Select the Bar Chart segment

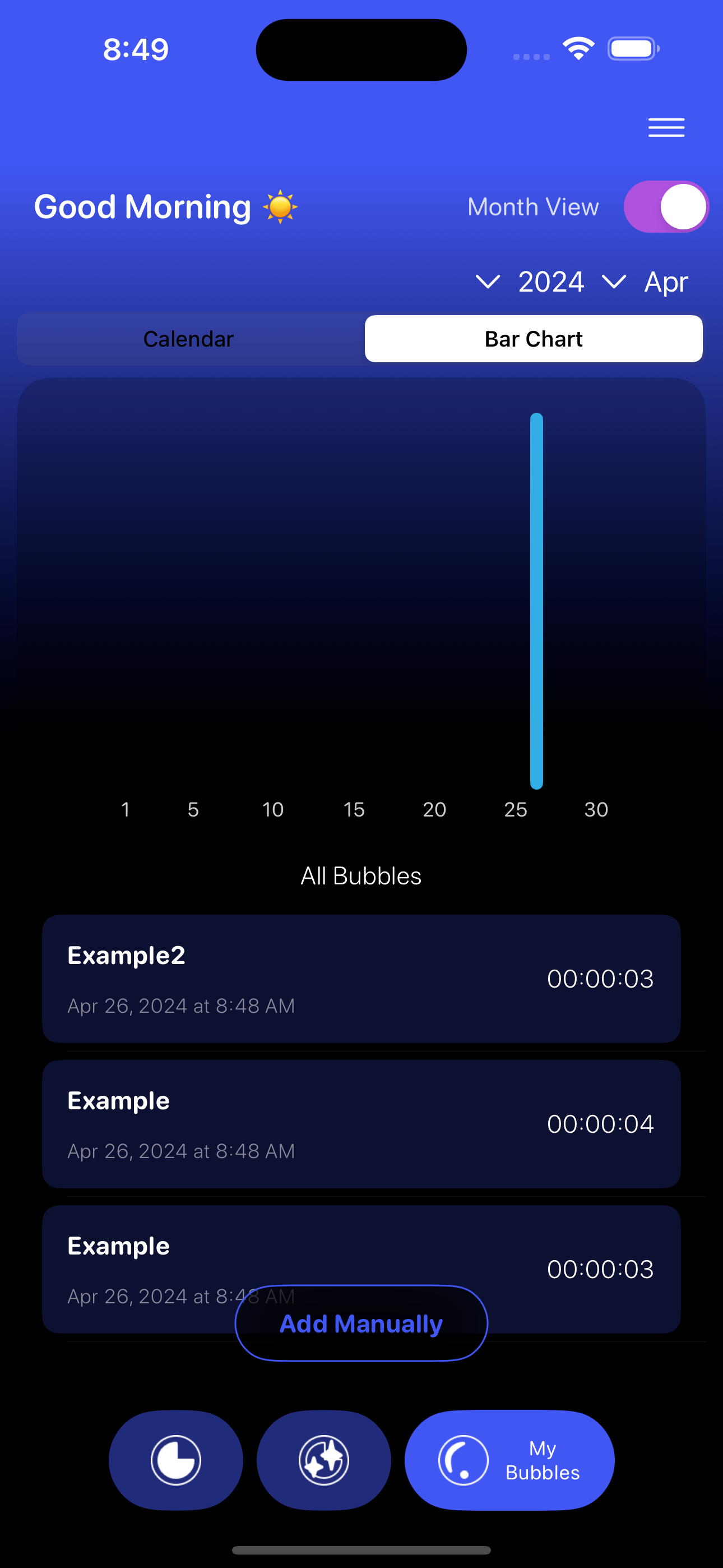[533, 339]
